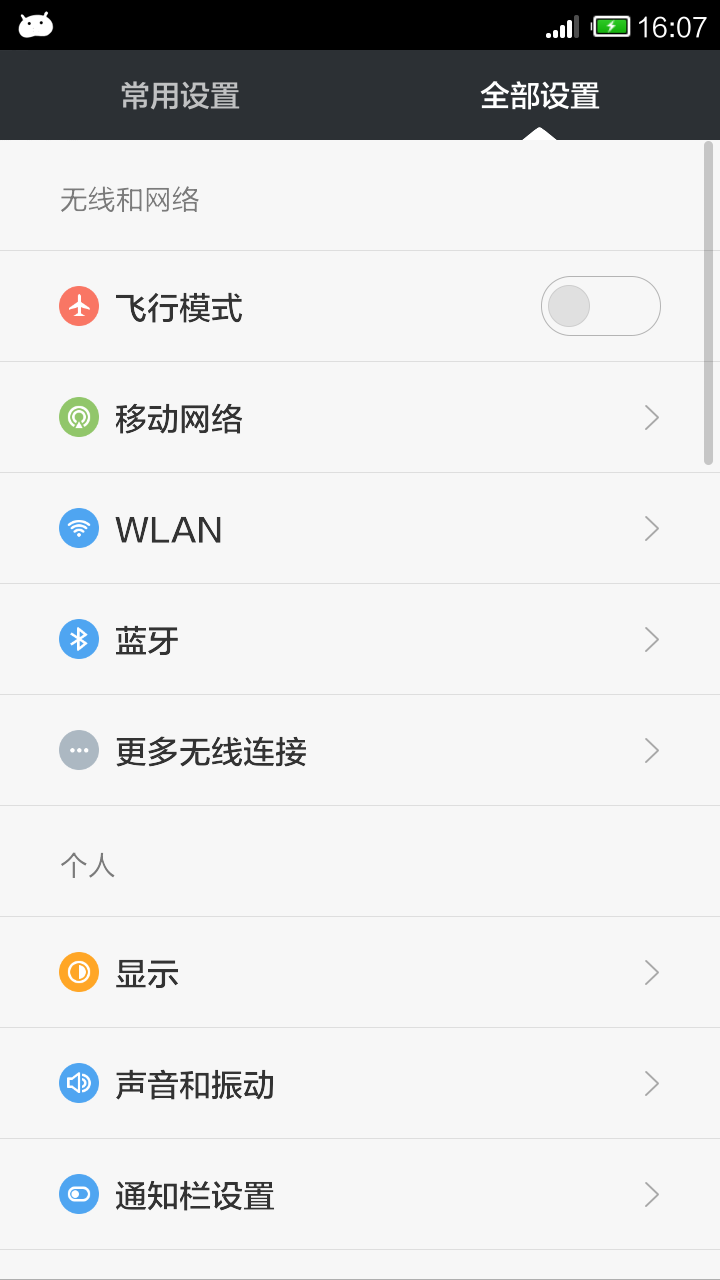720x1280 pixels.
Task: Open 更多无线连接
Action: click(x=360, y=750)
